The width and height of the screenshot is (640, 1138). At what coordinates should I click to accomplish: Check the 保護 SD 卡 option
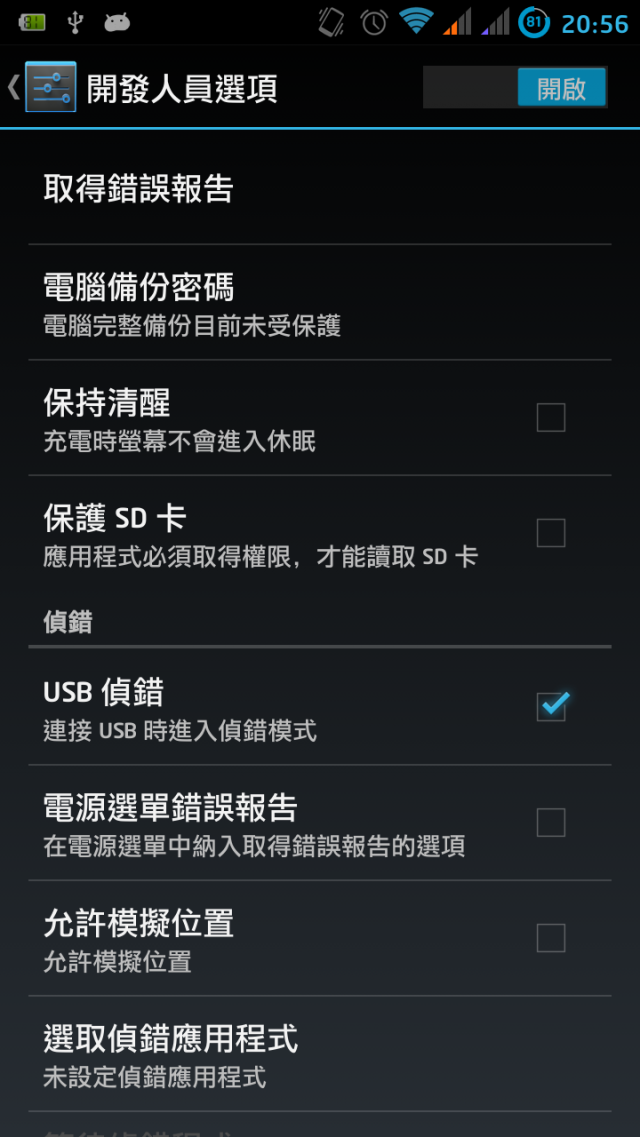551,533
